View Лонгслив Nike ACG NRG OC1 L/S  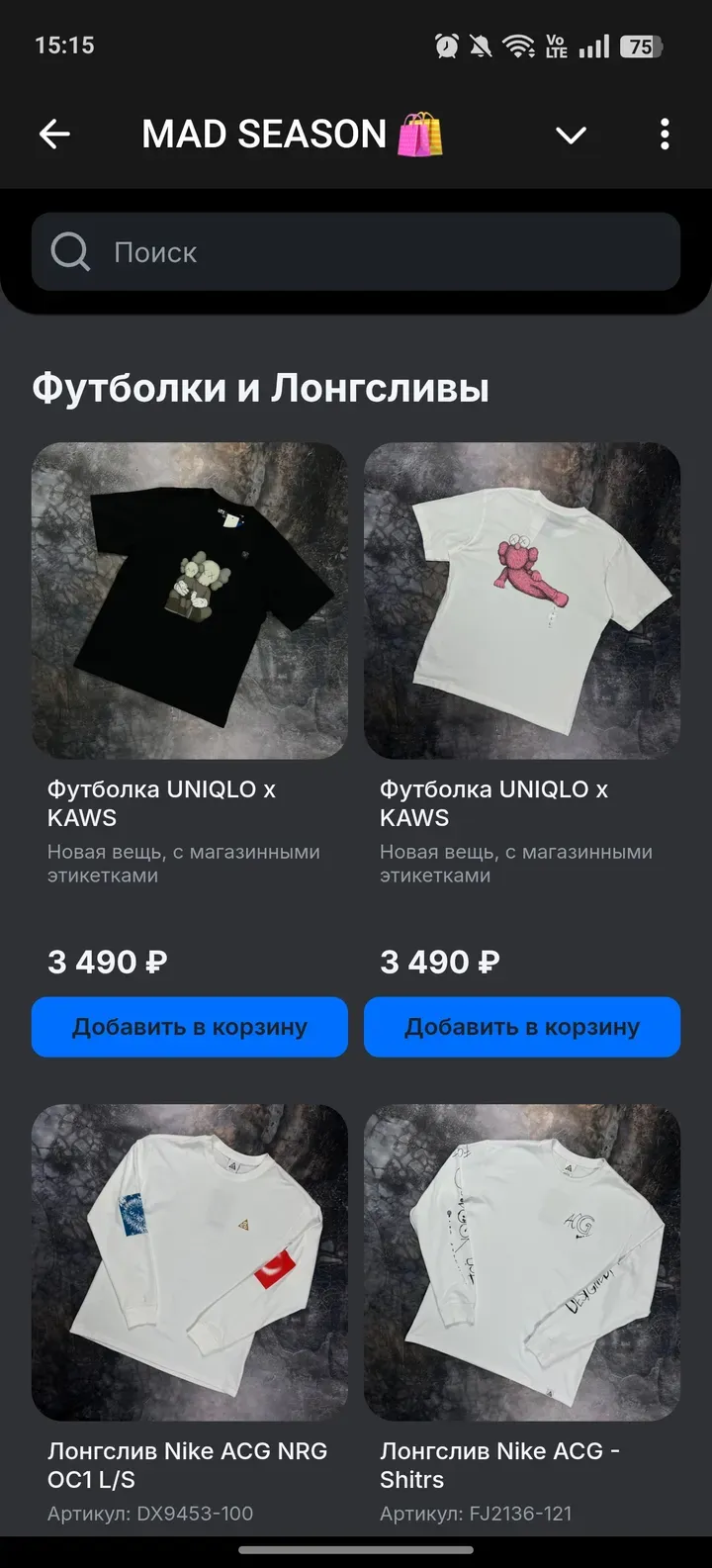(190, 1262)
